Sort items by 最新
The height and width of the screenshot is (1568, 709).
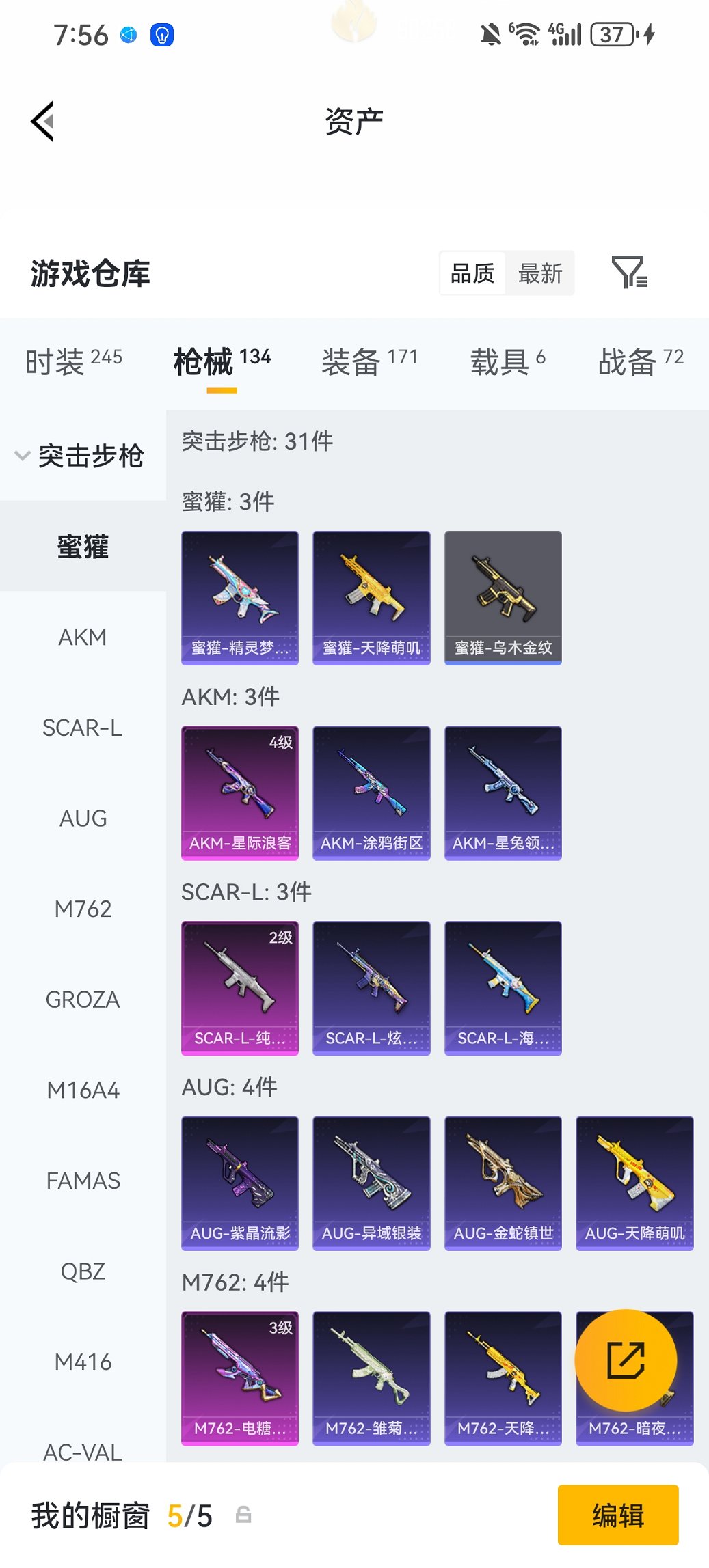click(539, 273)
